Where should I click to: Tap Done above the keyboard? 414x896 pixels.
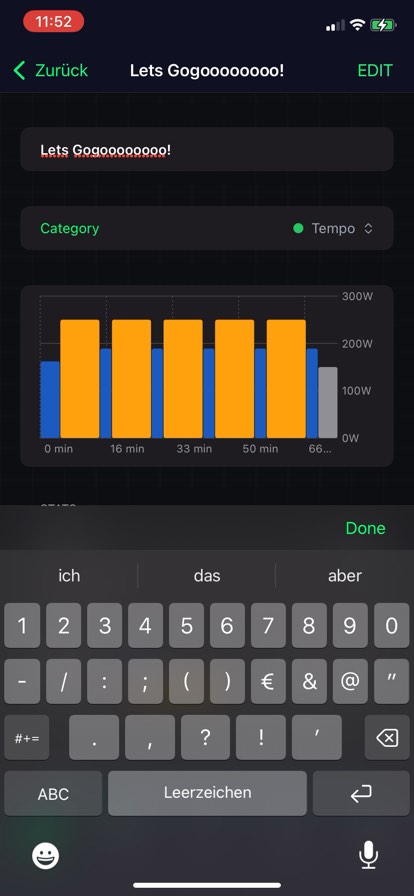[x=365, y=528]
